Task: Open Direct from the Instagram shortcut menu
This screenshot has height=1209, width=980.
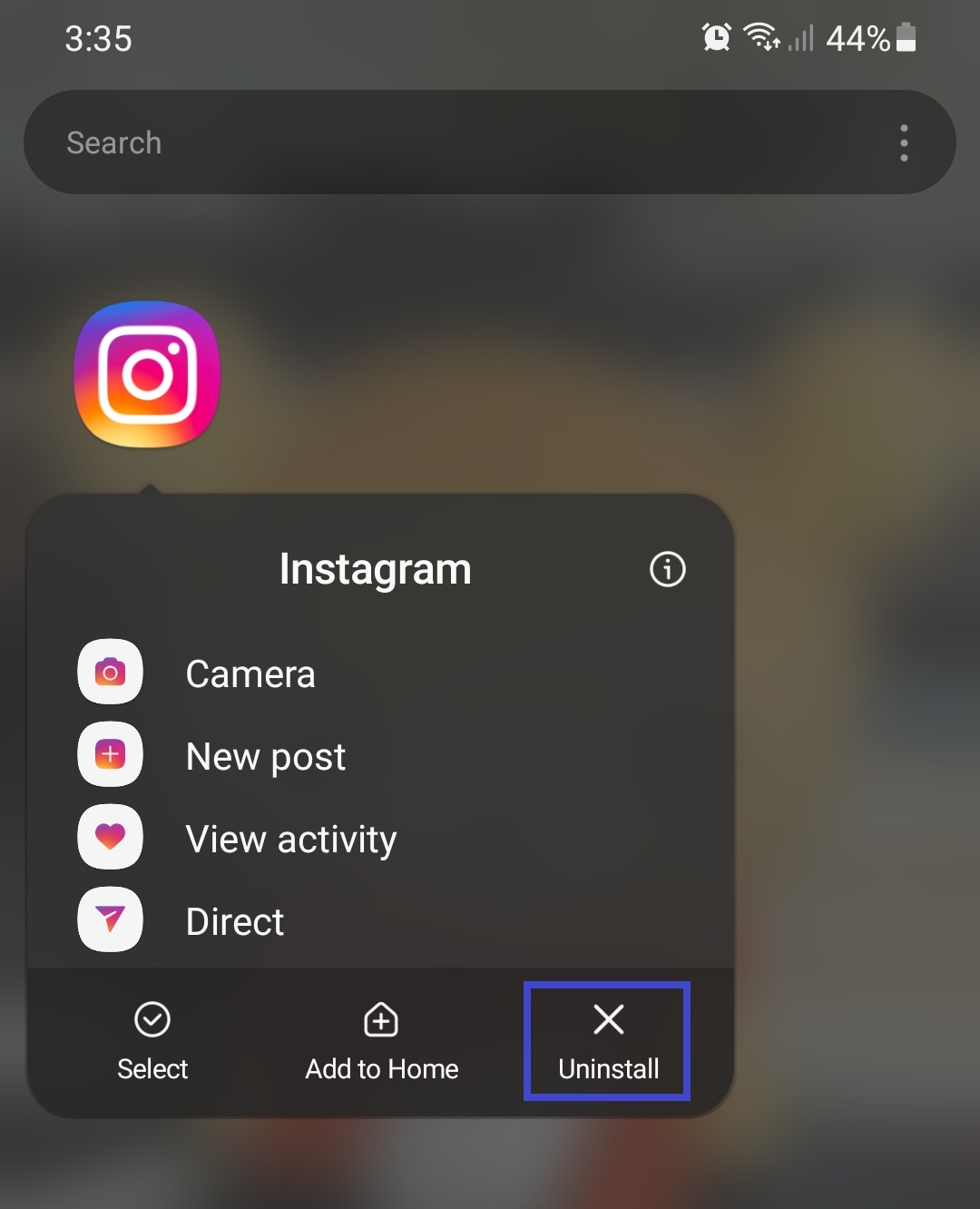Action: (234, 920)
